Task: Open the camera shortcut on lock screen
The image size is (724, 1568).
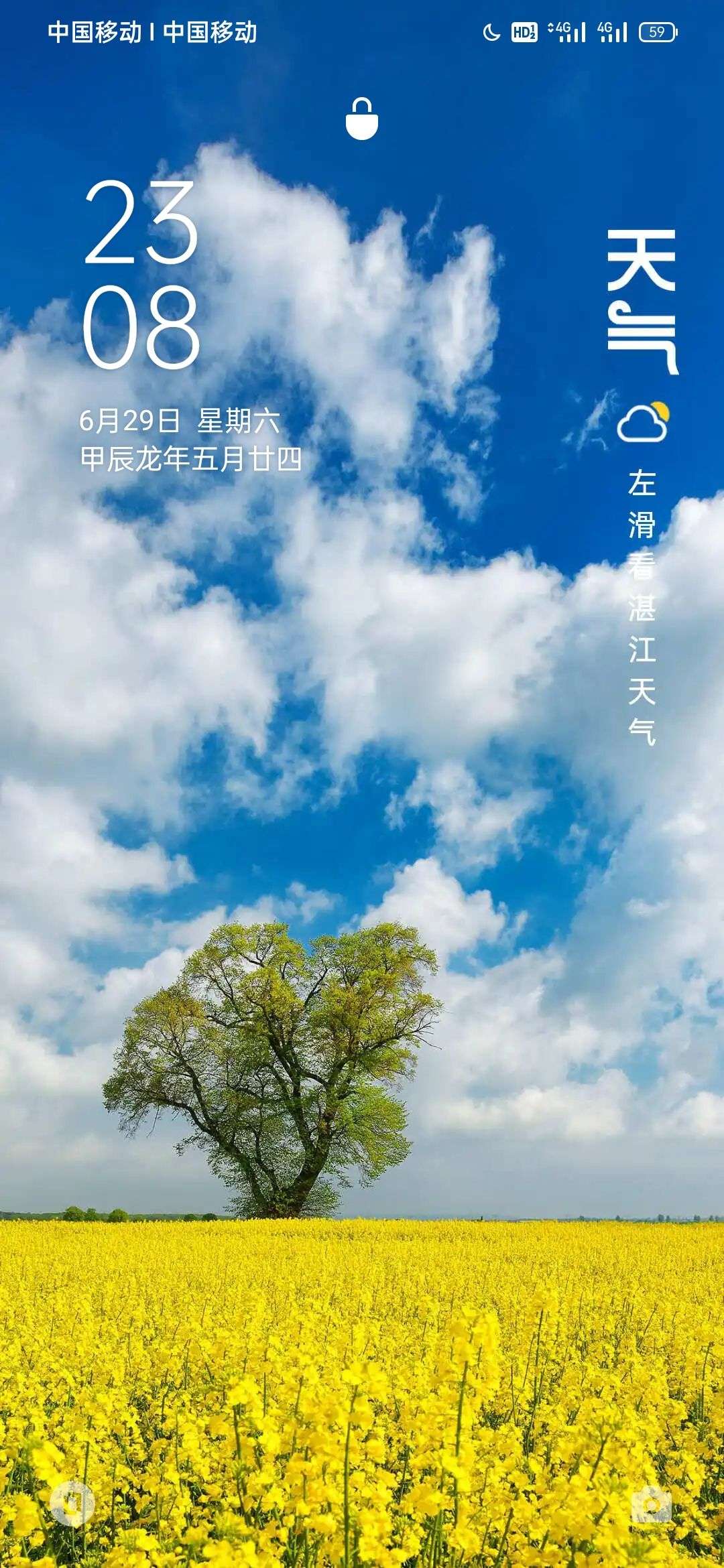Action: pos(651,1503)
